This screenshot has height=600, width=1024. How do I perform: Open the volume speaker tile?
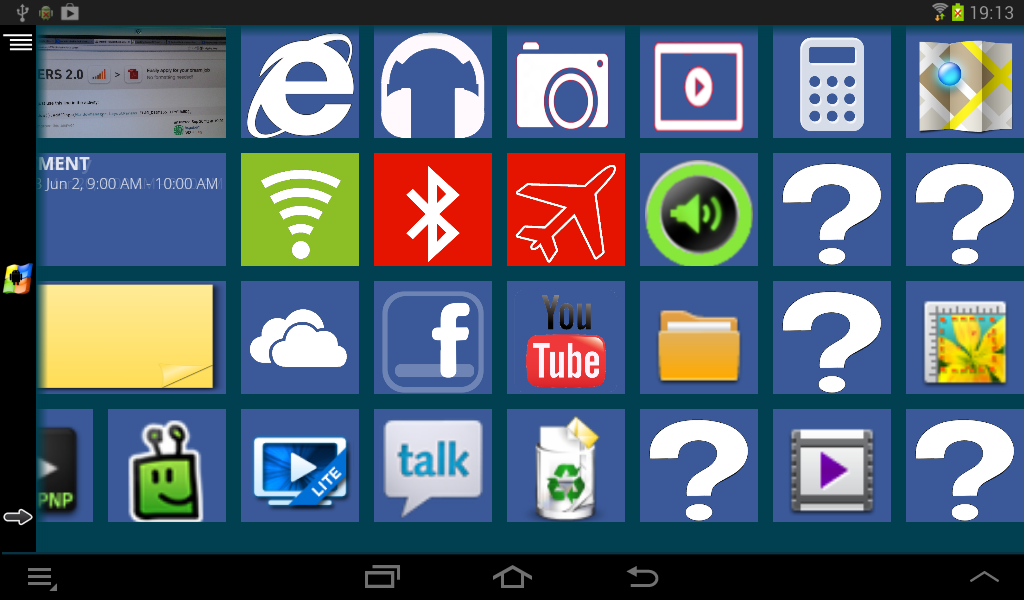(x=699, y=210)
